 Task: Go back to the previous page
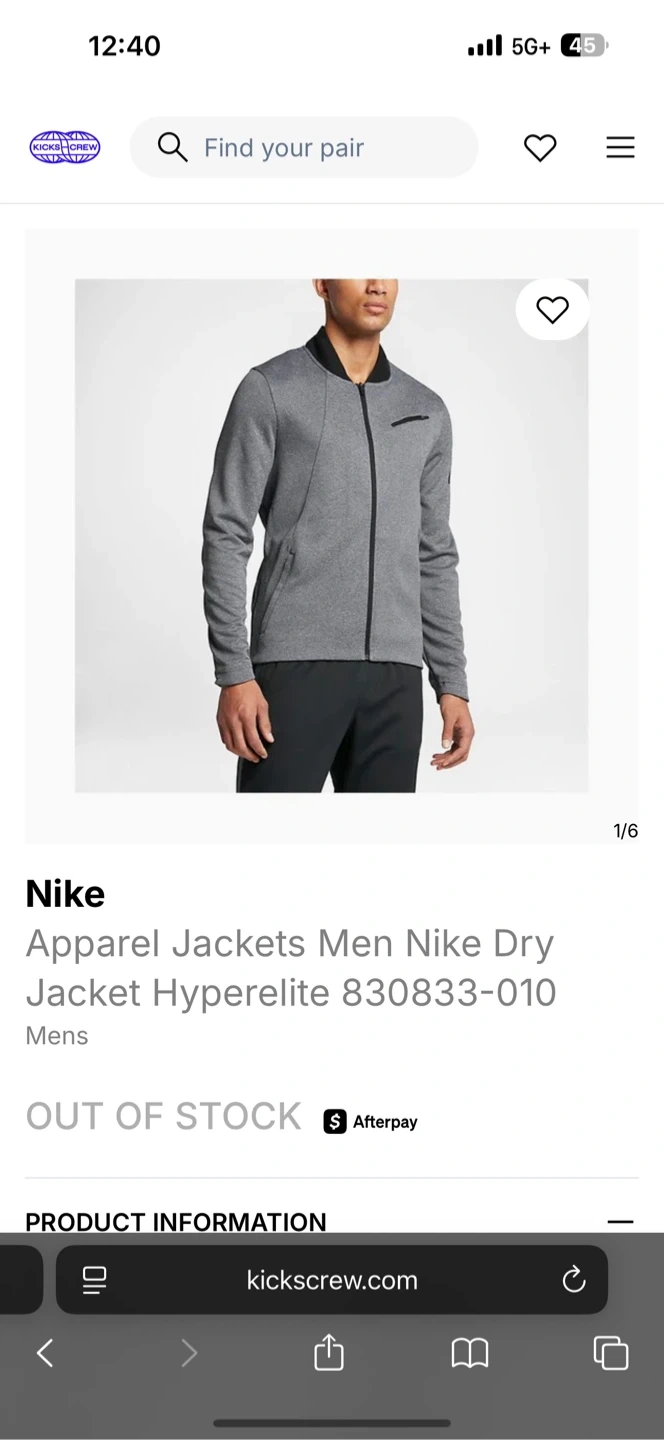[x=45, y=1353]
